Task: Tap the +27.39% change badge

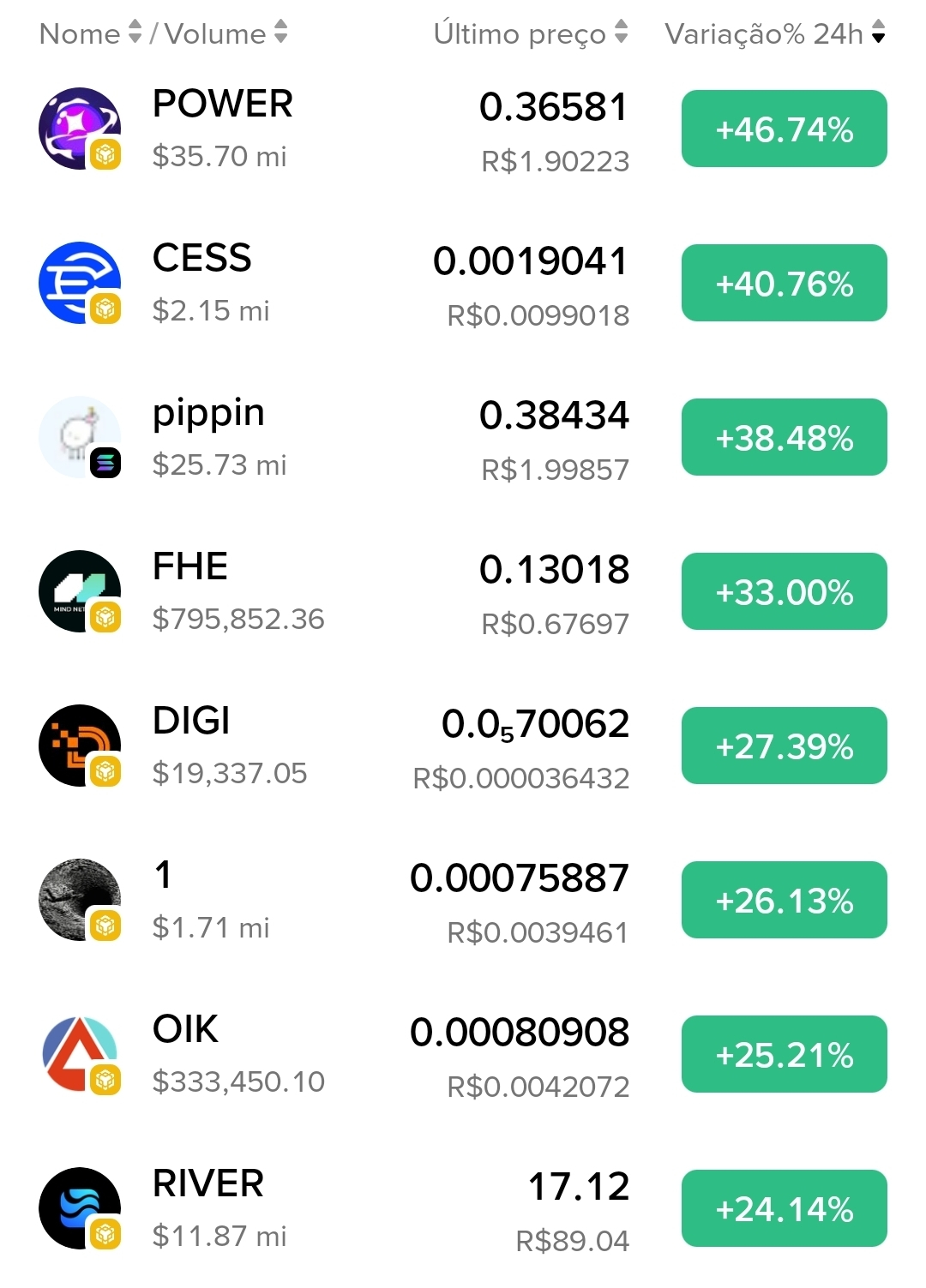Action: click(784, 746)
